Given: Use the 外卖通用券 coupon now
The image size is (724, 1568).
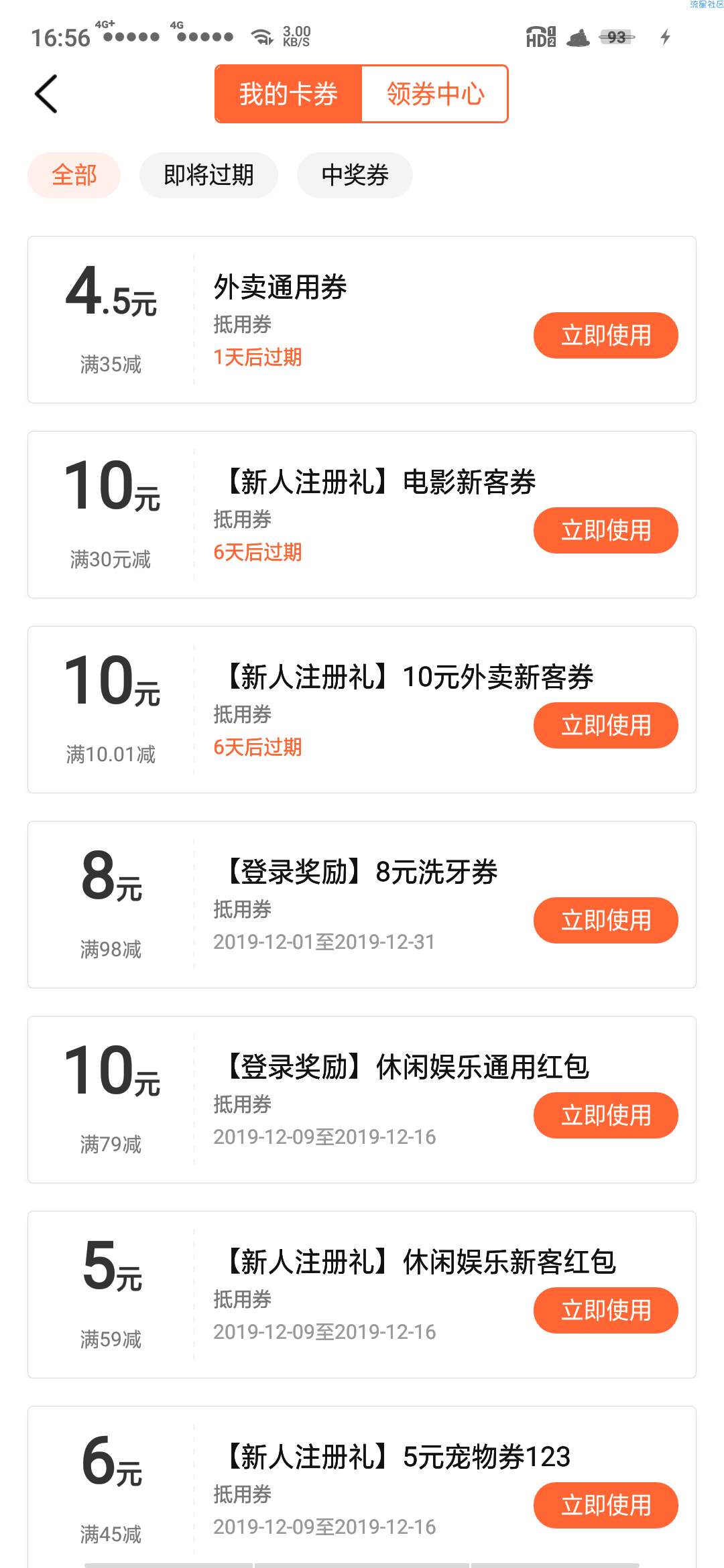Looking at the screenshot, I should (606, 335).
